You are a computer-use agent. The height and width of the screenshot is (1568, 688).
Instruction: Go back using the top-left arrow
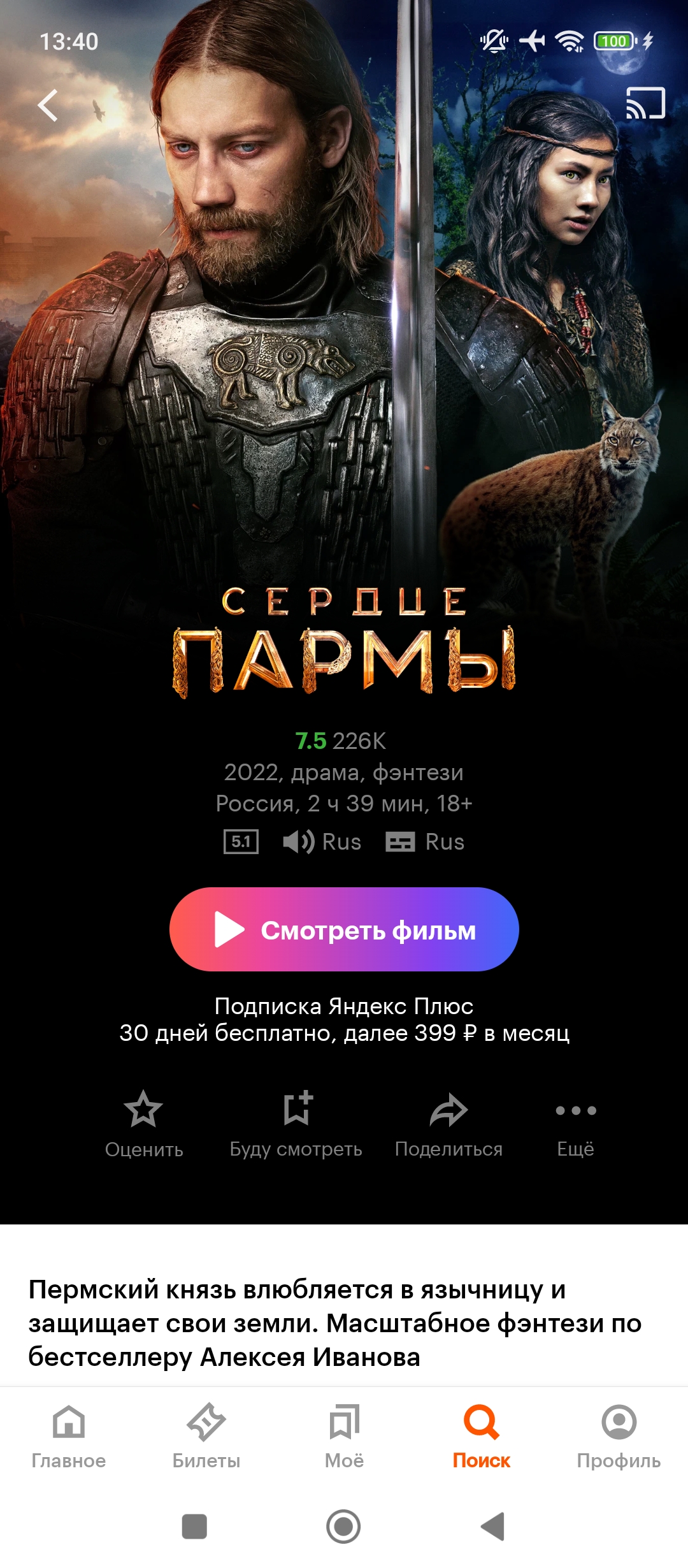[48, 105]
